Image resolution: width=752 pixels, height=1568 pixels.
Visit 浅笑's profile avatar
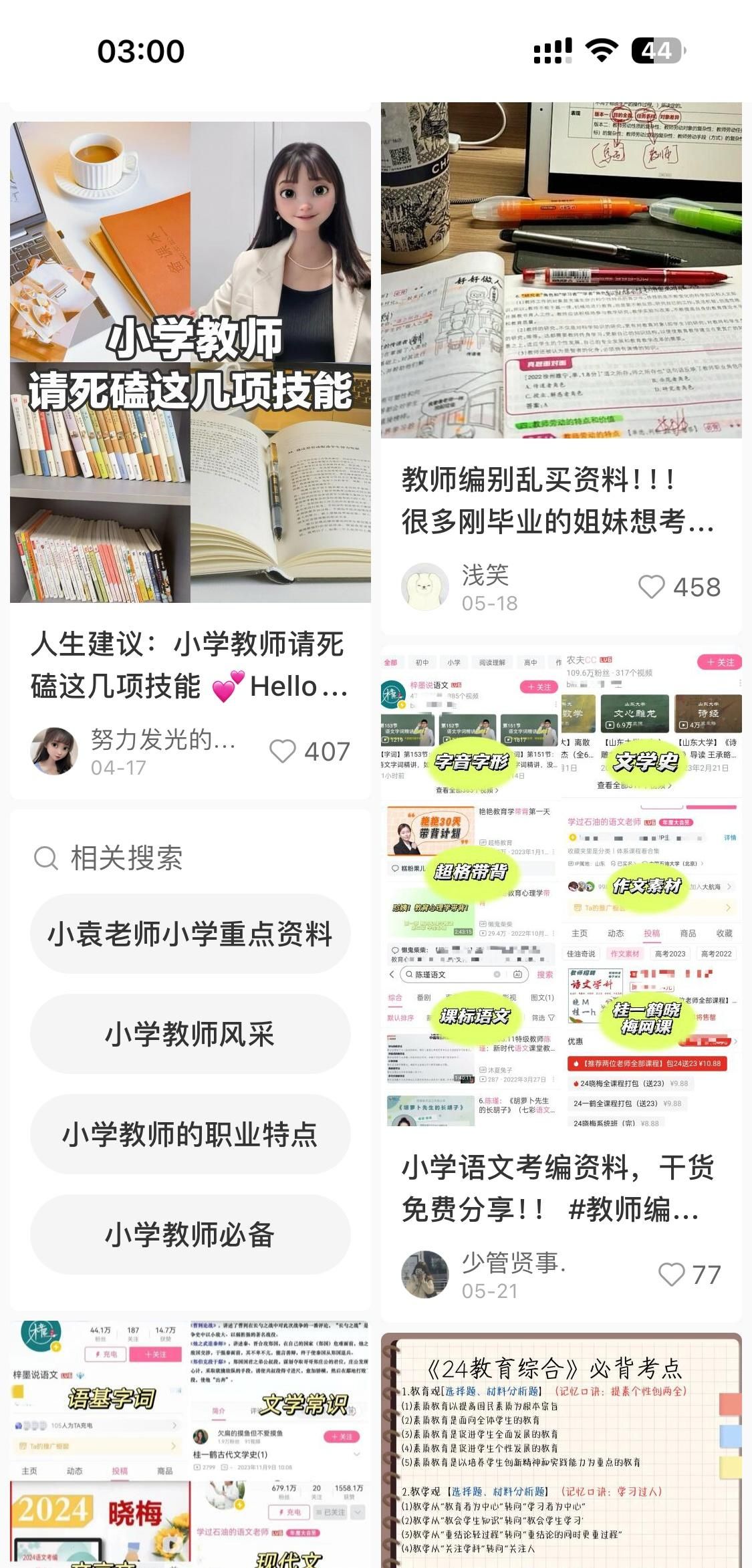424,587
